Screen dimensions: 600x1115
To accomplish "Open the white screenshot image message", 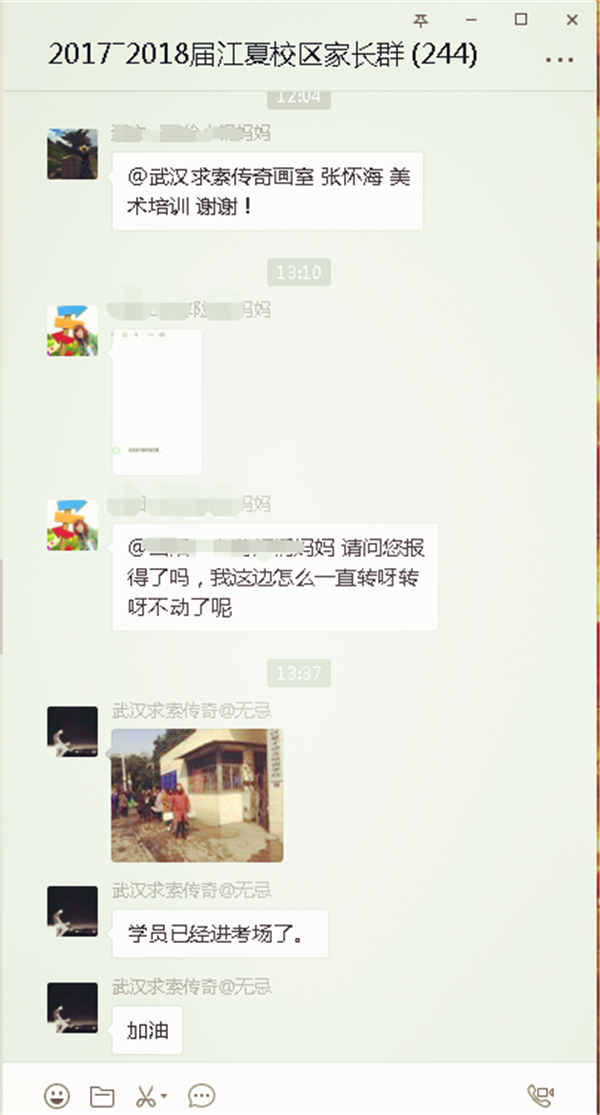I will click(x=156, y=401).
